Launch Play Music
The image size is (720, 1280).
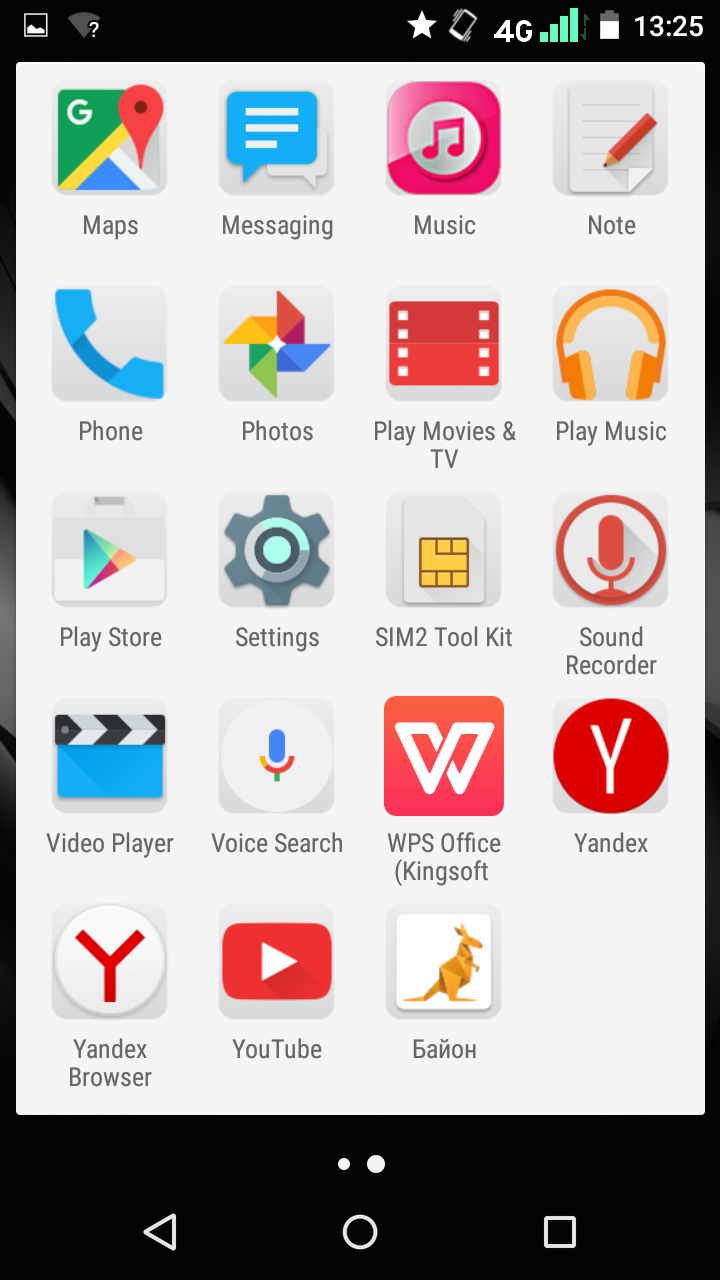[x=611, y=344]
